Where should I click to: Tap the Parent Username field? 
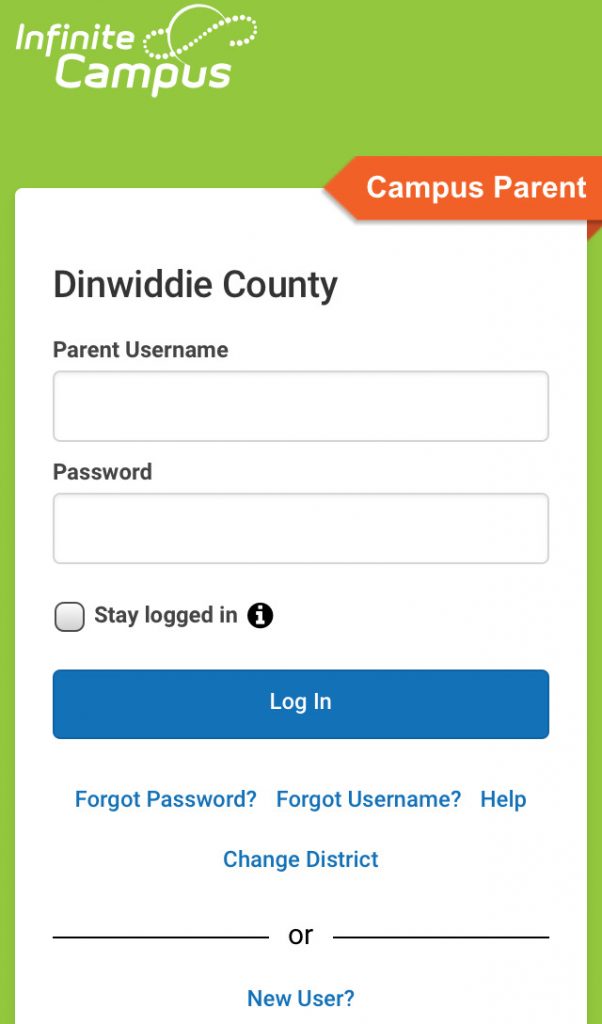pyautogui.click(x=300, y=406)
